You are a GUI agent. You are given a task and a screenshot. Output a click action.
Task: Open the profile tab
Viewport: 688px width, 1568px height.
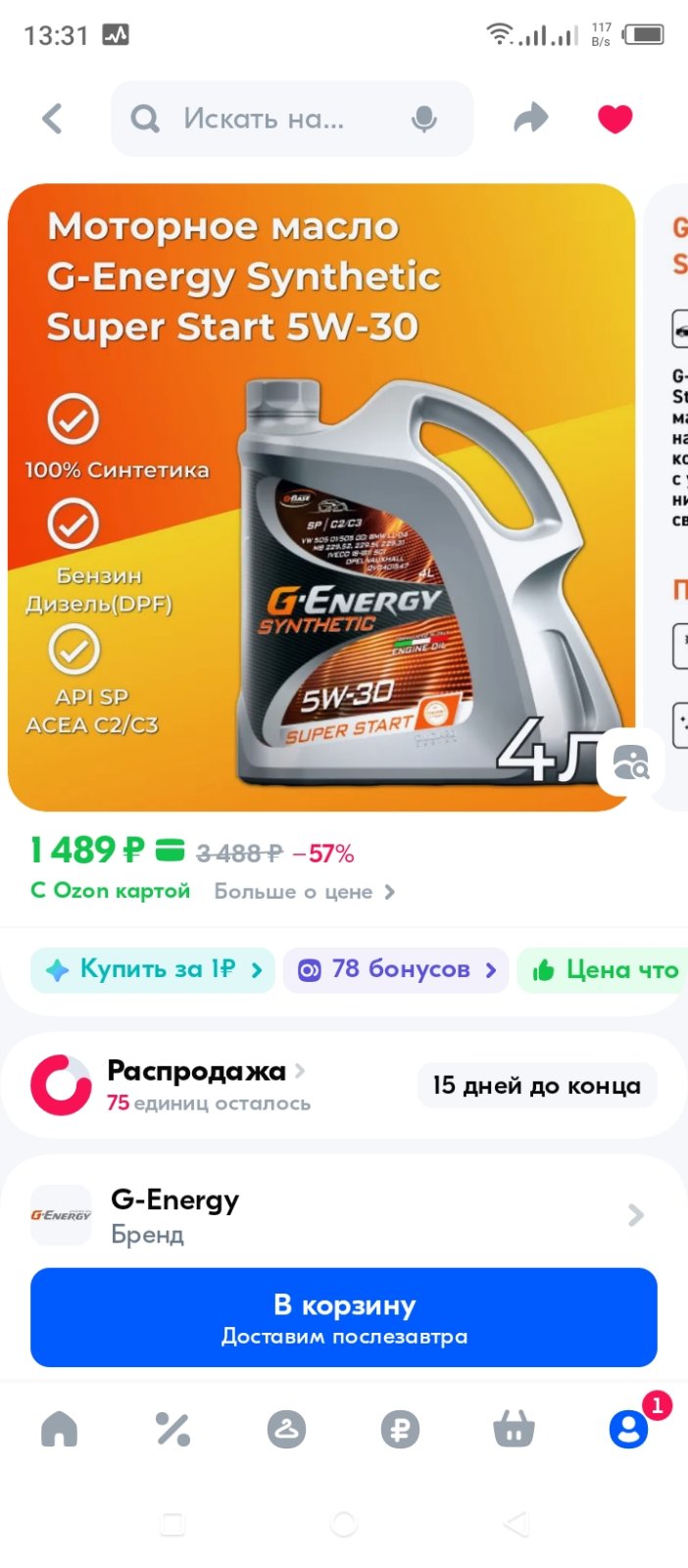pyautogui.click(x=629, y=1430)
